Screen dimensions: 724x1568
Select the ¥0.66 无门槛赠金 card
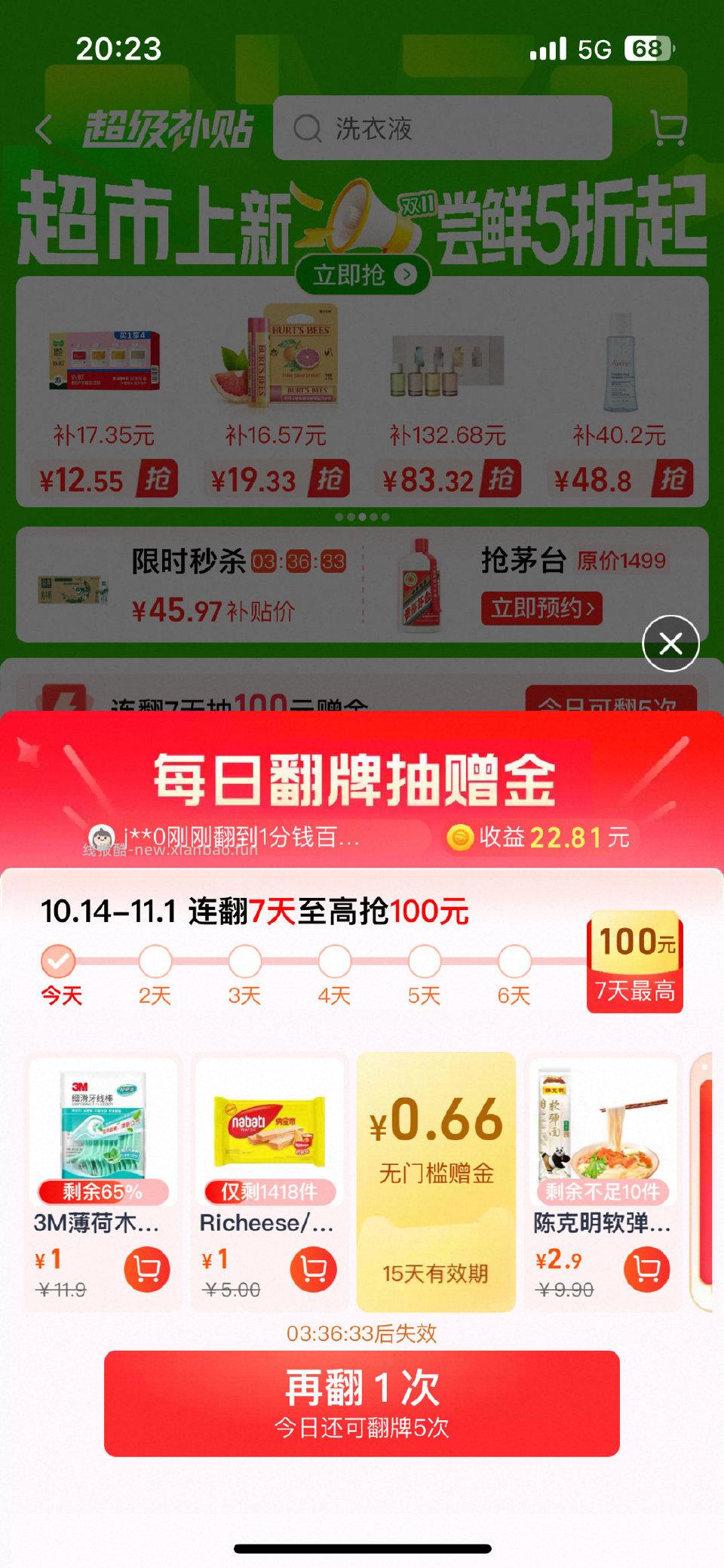(x=437, y=1177)
